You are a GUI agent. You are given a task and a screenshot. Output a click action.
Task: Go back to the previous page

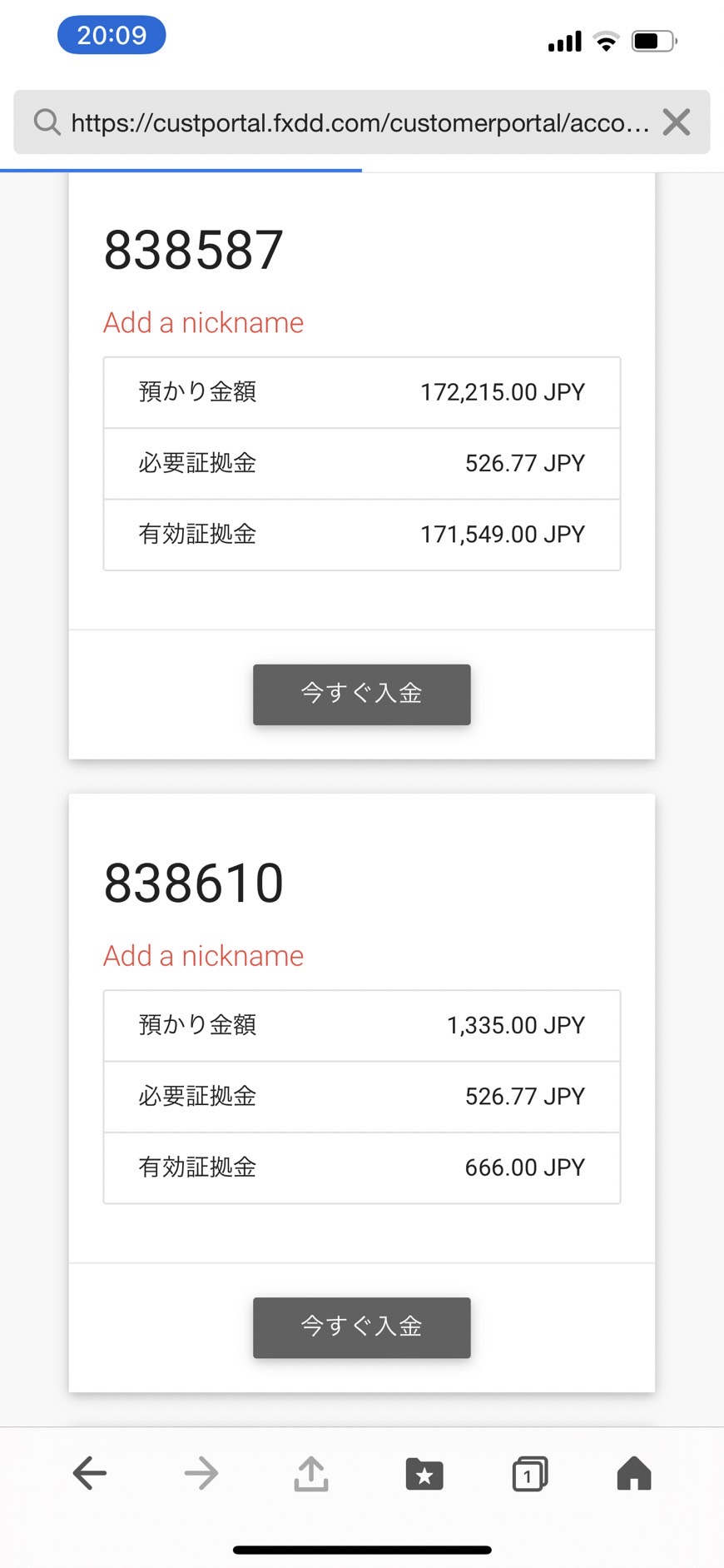(90, 1473)
